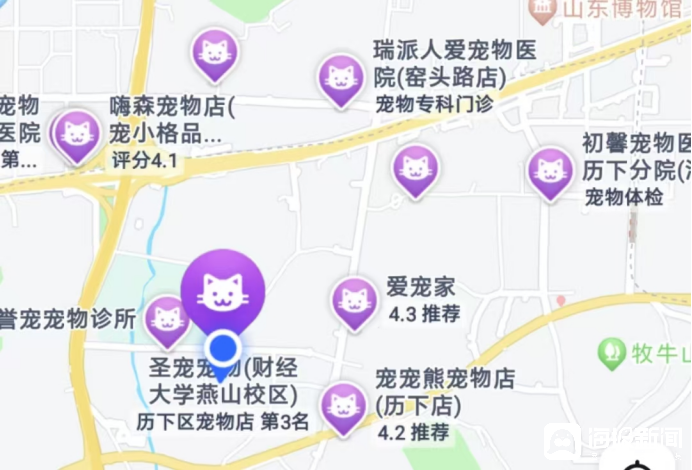The height and width of the screenshot is (470, 692).
Task: Open the selected 圣宠宠物 large pin
Action: (x=223, y=292)
